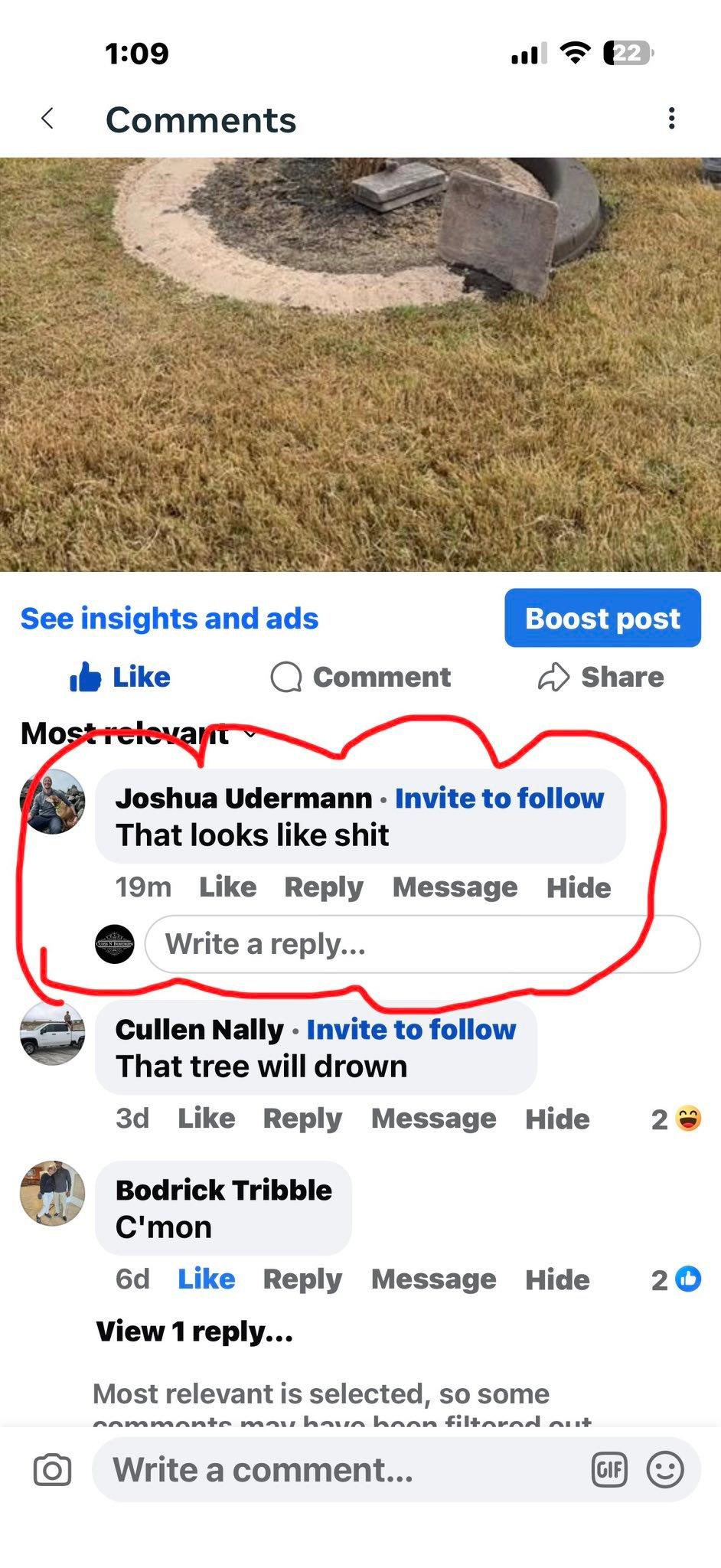Viewport: 721px width, 1568px height.
Task: View 1 reply to Bodrick Tribble
Action: pyautogui.click(x=194, y=1332)
